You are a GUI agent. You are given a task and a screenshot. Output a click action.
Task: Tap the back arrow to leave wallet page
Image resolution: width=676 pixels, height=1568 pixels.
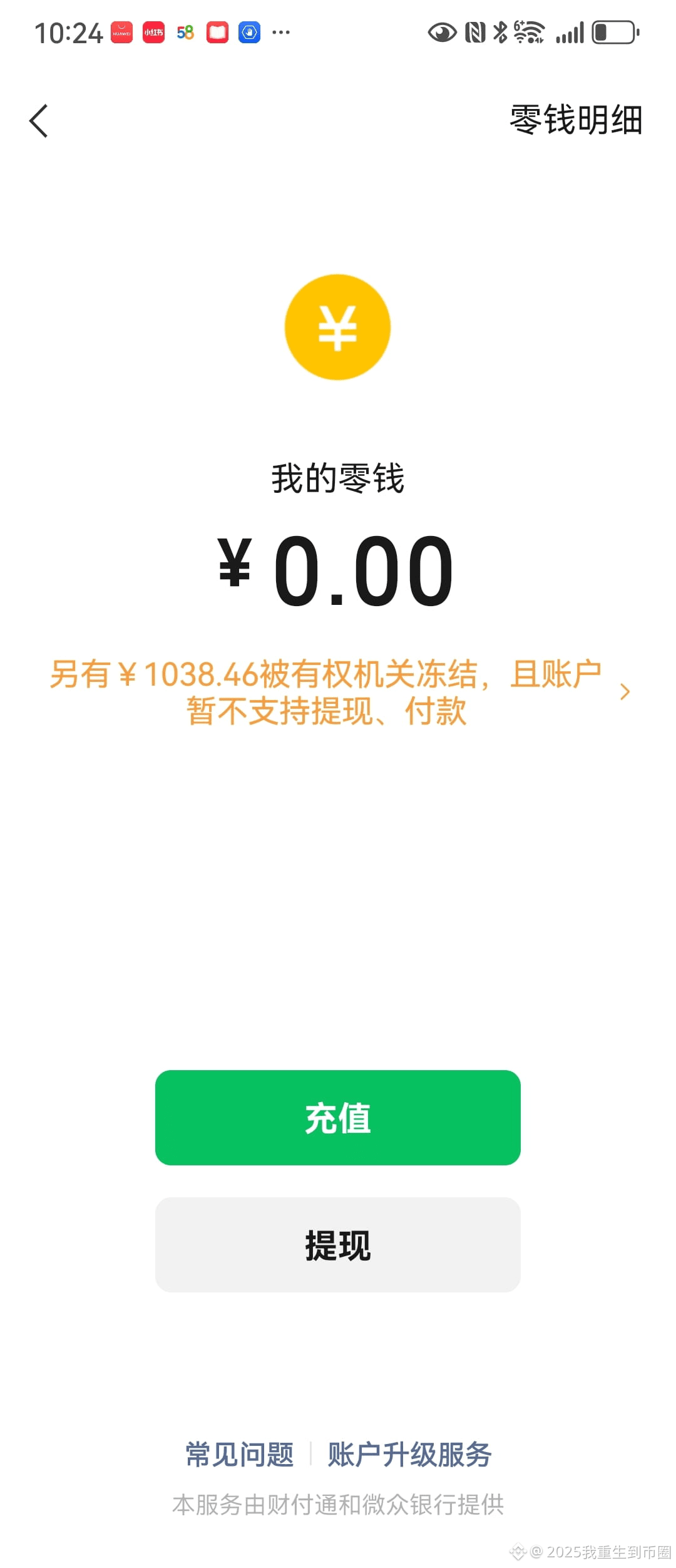pyautogui.click(x=39, y=121)
